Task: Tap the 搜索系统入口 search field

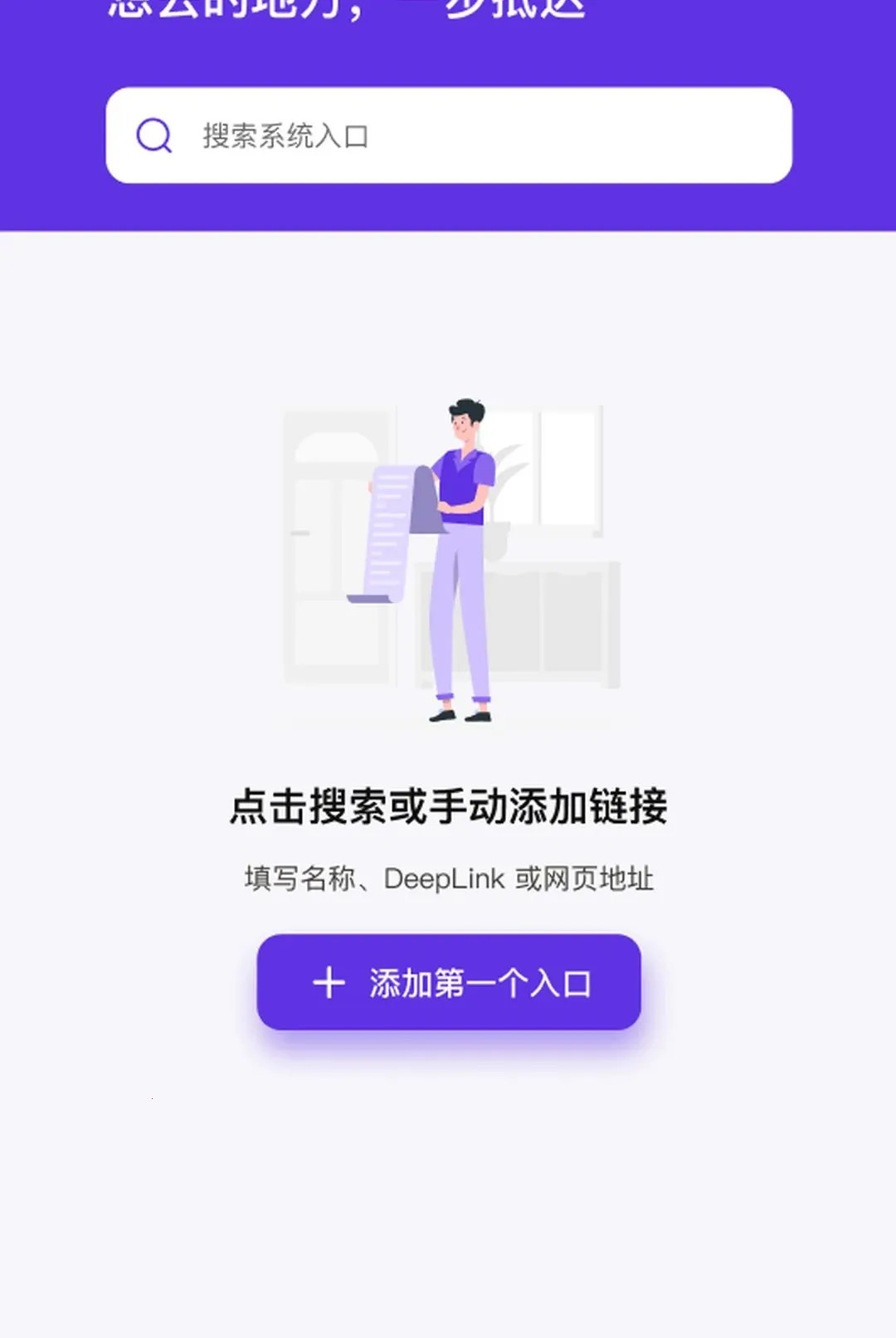Action: 449,135
